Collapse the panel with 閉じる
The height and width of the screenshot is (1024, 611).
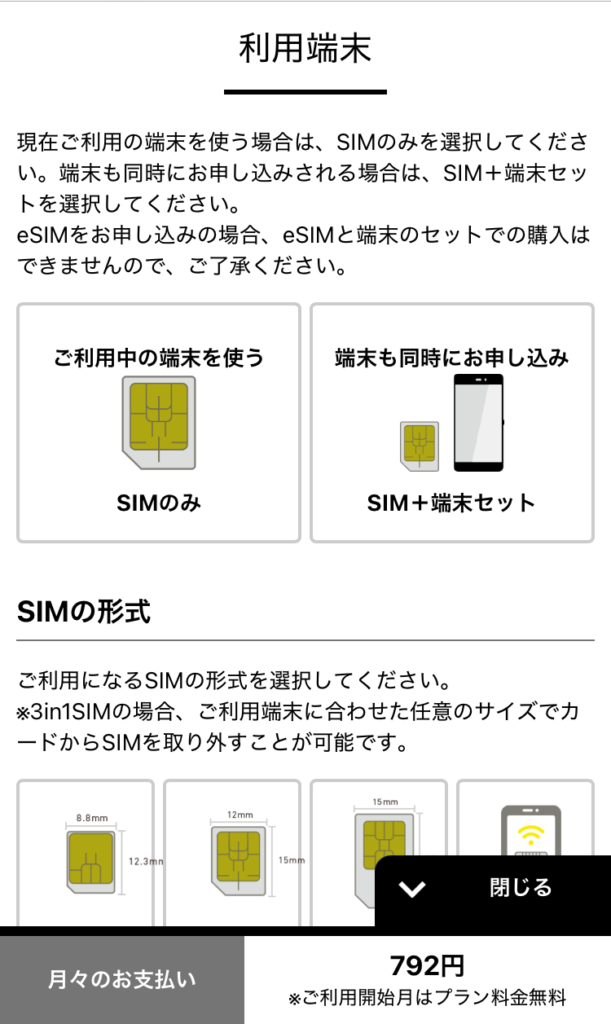(x=493, y=888)
